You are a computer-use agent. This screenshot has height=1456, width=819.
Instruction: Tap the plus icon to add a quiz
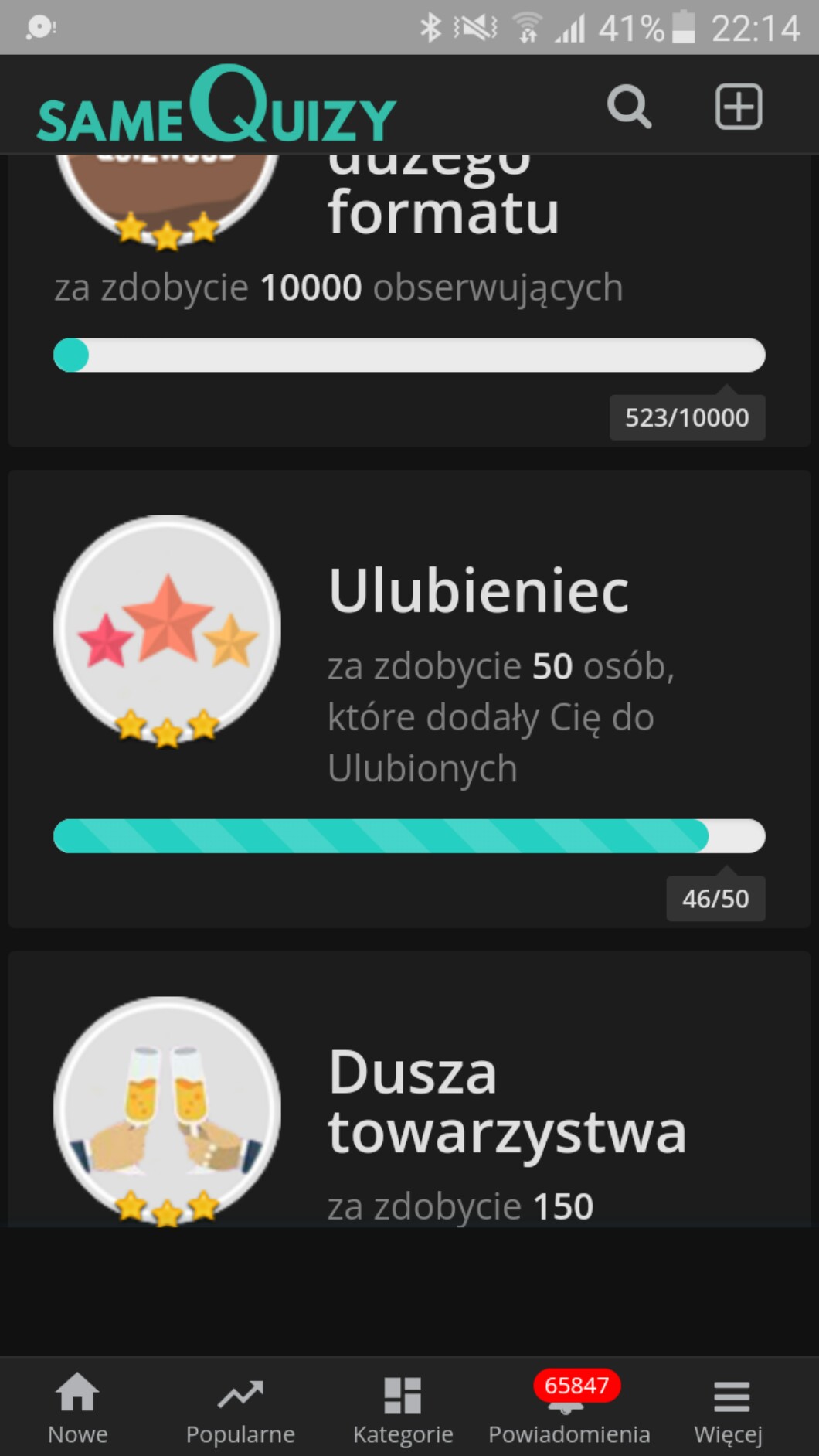coord(738,107)
